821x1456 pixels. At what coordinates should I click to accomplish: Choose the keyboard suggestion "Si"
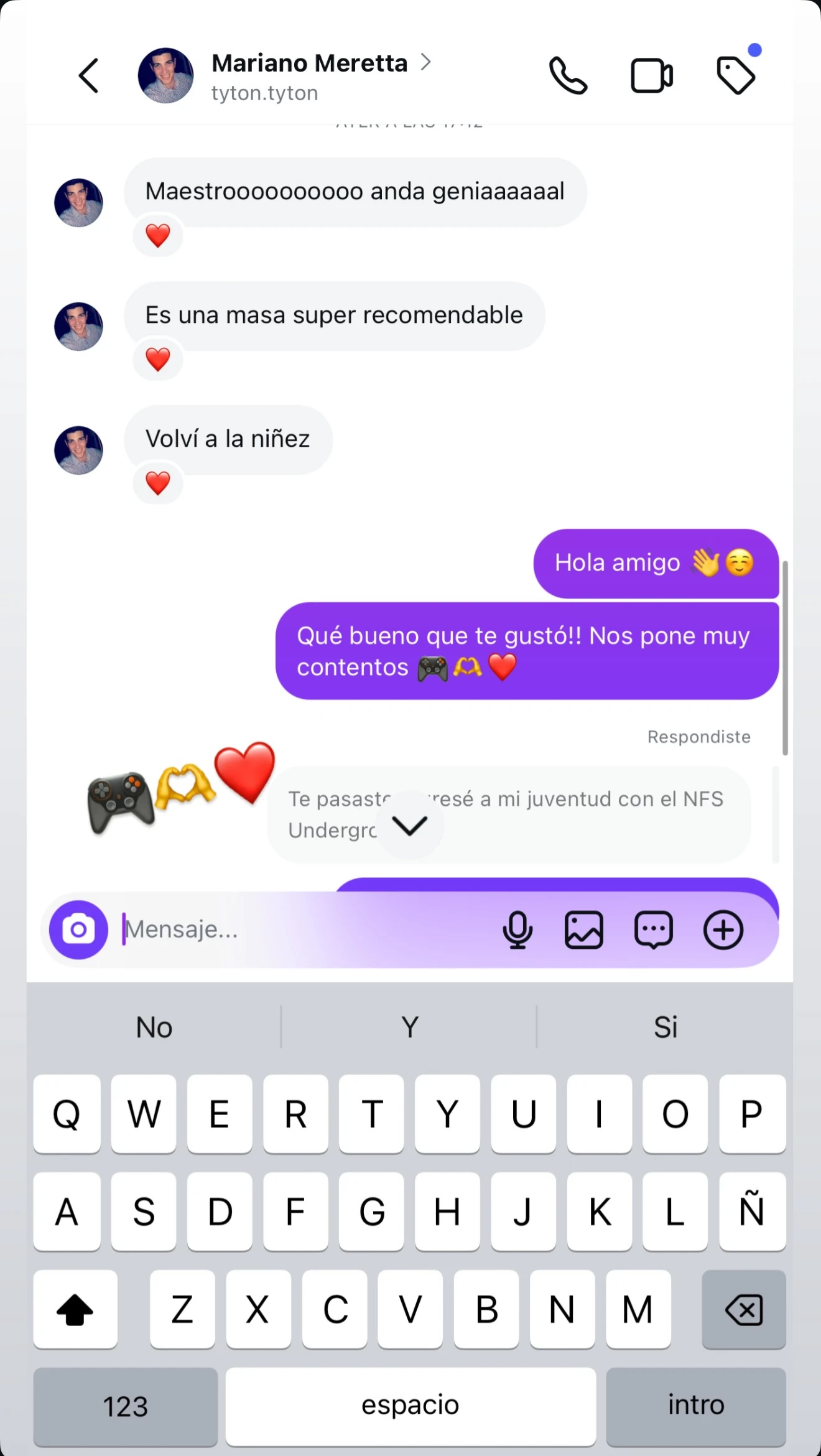coord(665,1027)
